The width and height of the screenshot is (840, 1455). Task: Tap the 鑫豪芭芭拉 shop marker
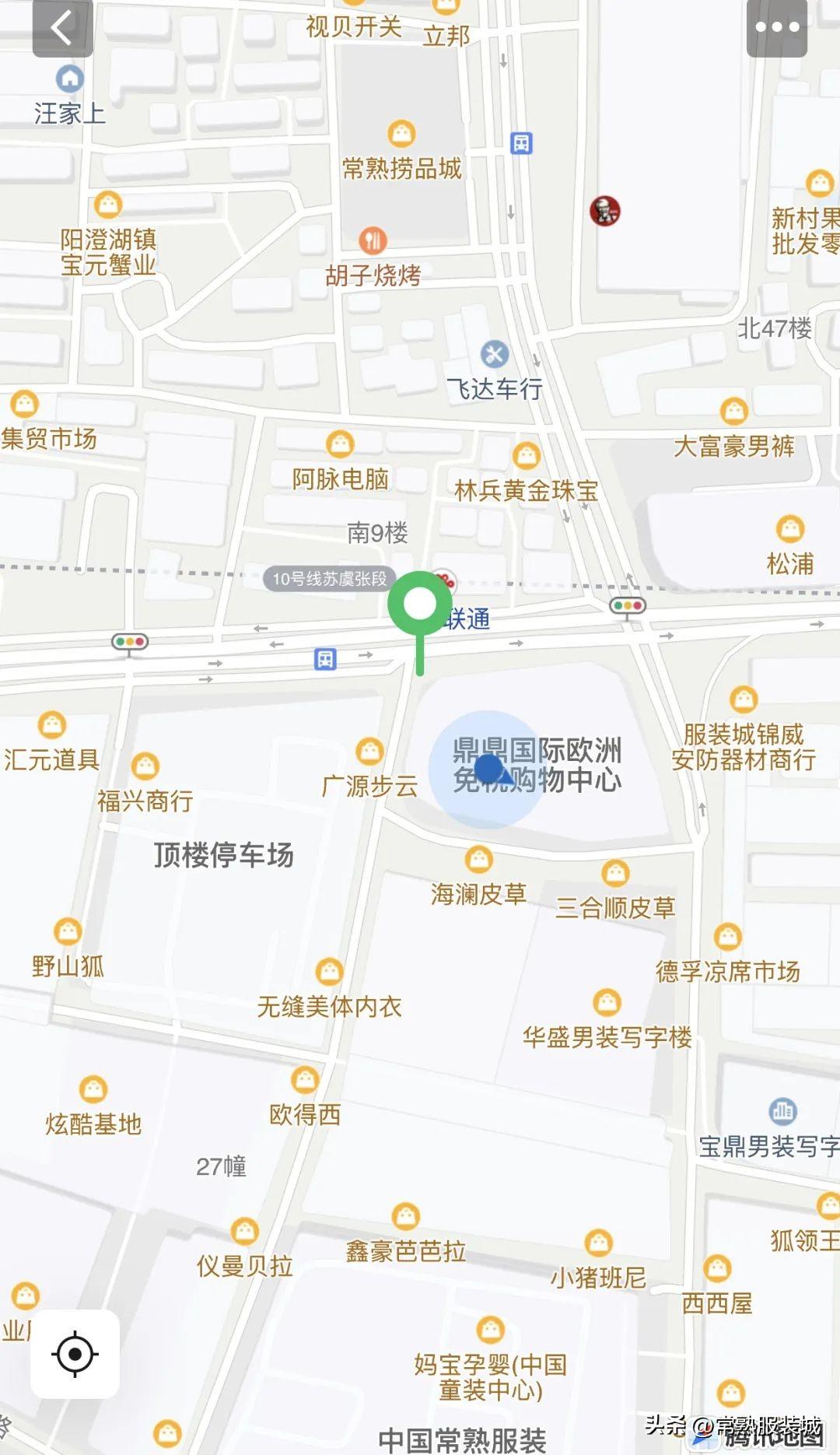click(405, 1212)
